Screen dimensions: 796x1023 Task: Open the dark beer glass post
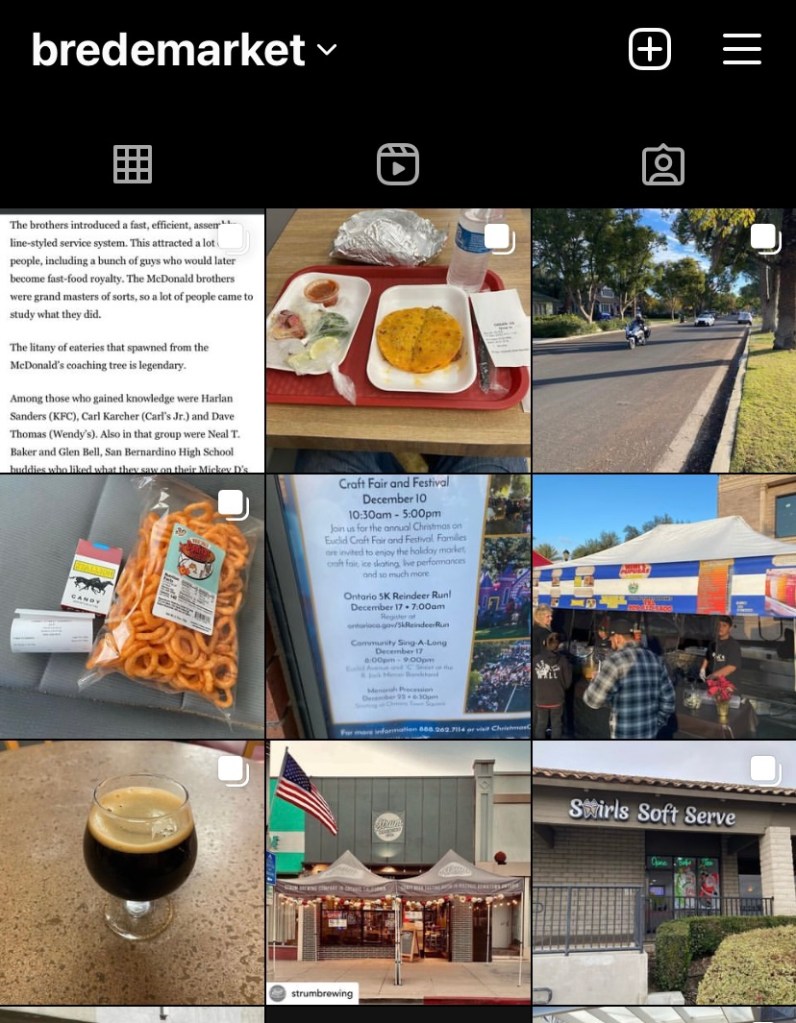click(132, 873)
